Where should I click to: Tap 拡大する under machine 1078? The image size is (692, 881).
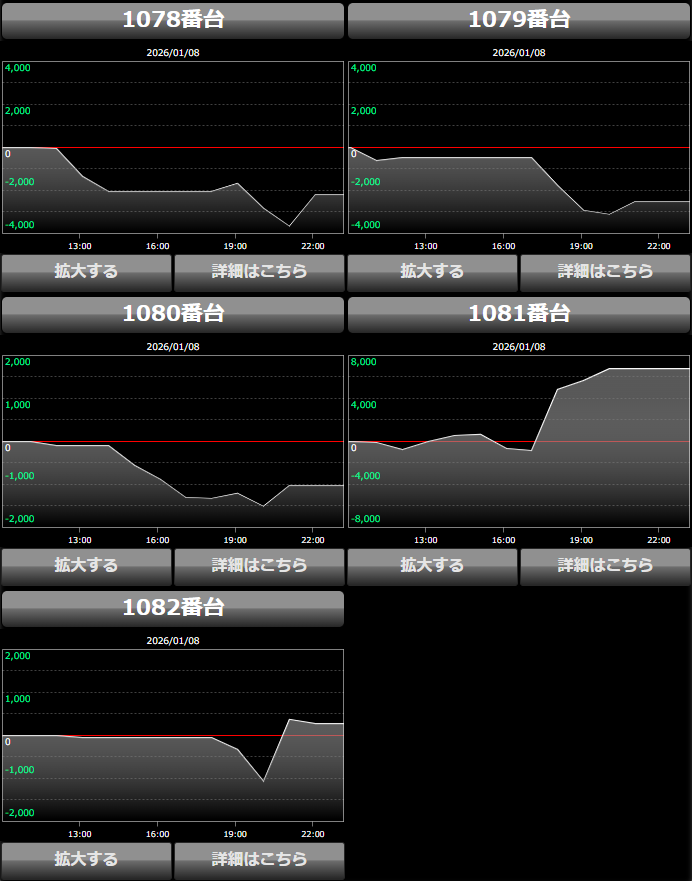(x=86, y=272)
